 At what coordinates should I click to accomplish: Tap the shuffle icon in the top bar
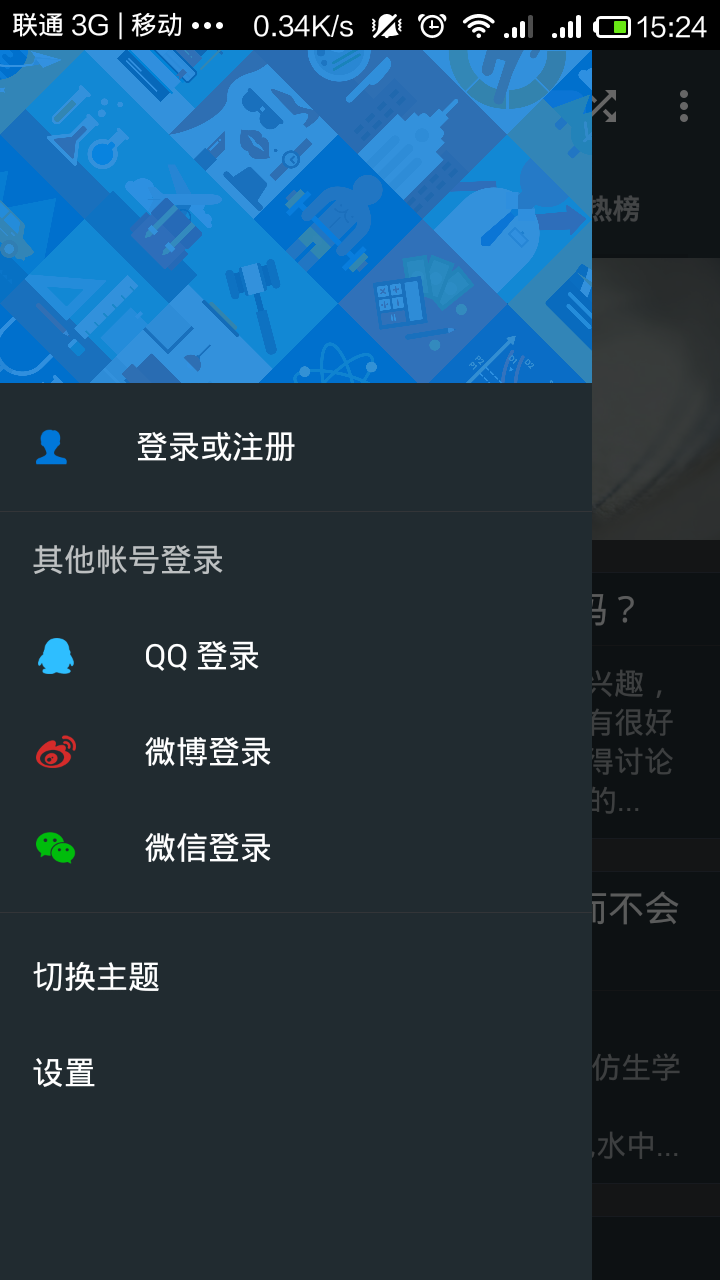pyautogui.click(x=604, y=106)
